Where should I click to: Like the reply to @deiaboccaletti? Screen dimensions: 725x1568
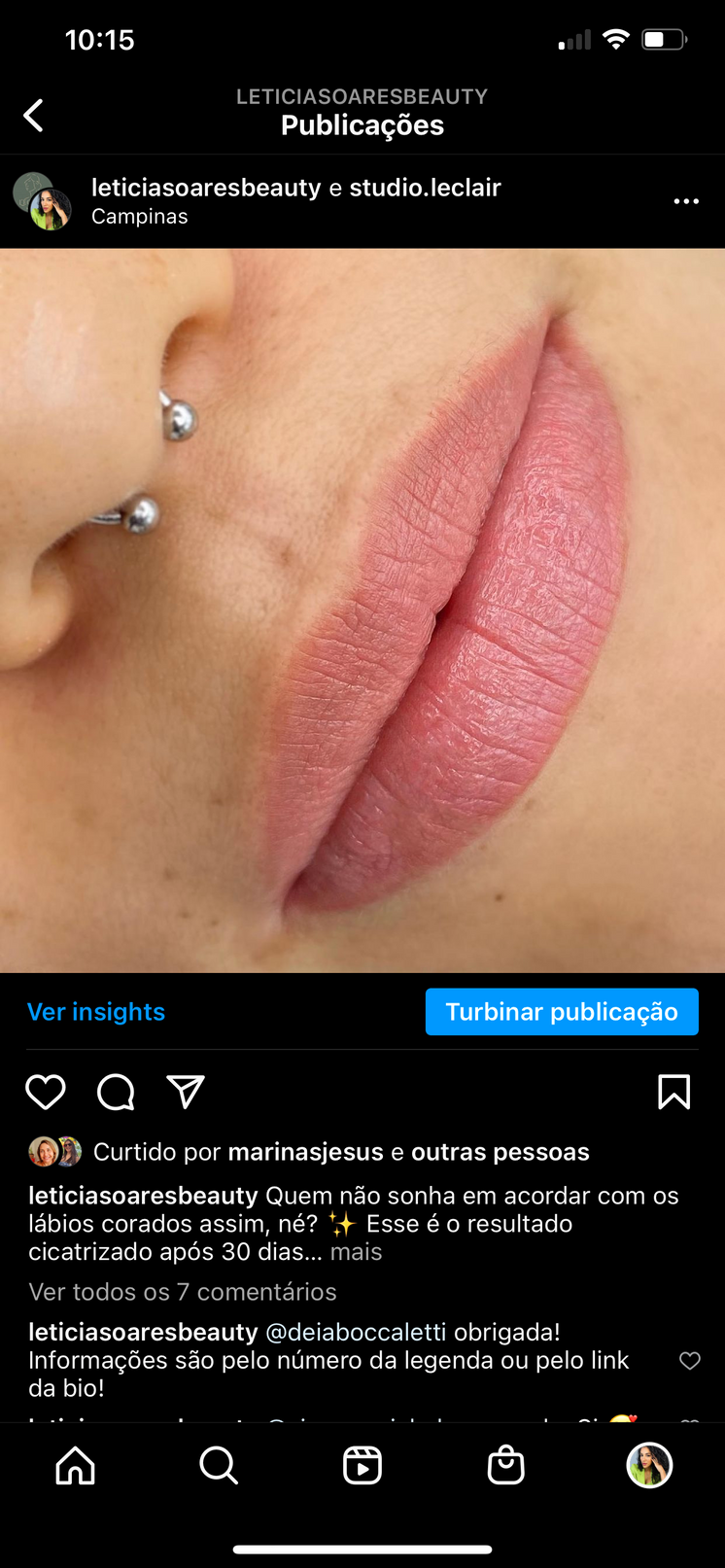(x=690, y=1361)
